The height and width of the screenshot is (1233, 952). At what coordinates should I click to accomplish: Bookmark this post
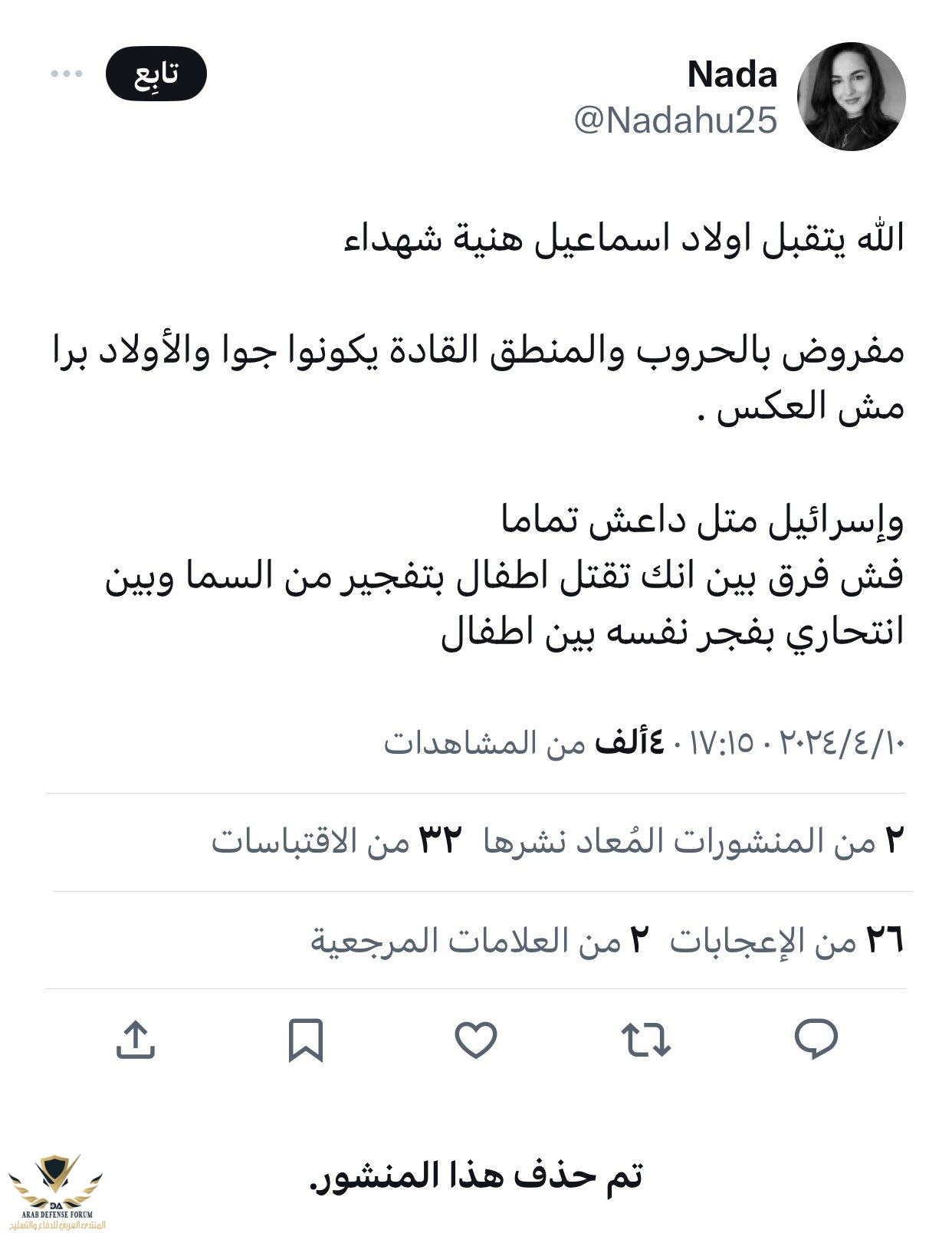(x=306, y=1039)
